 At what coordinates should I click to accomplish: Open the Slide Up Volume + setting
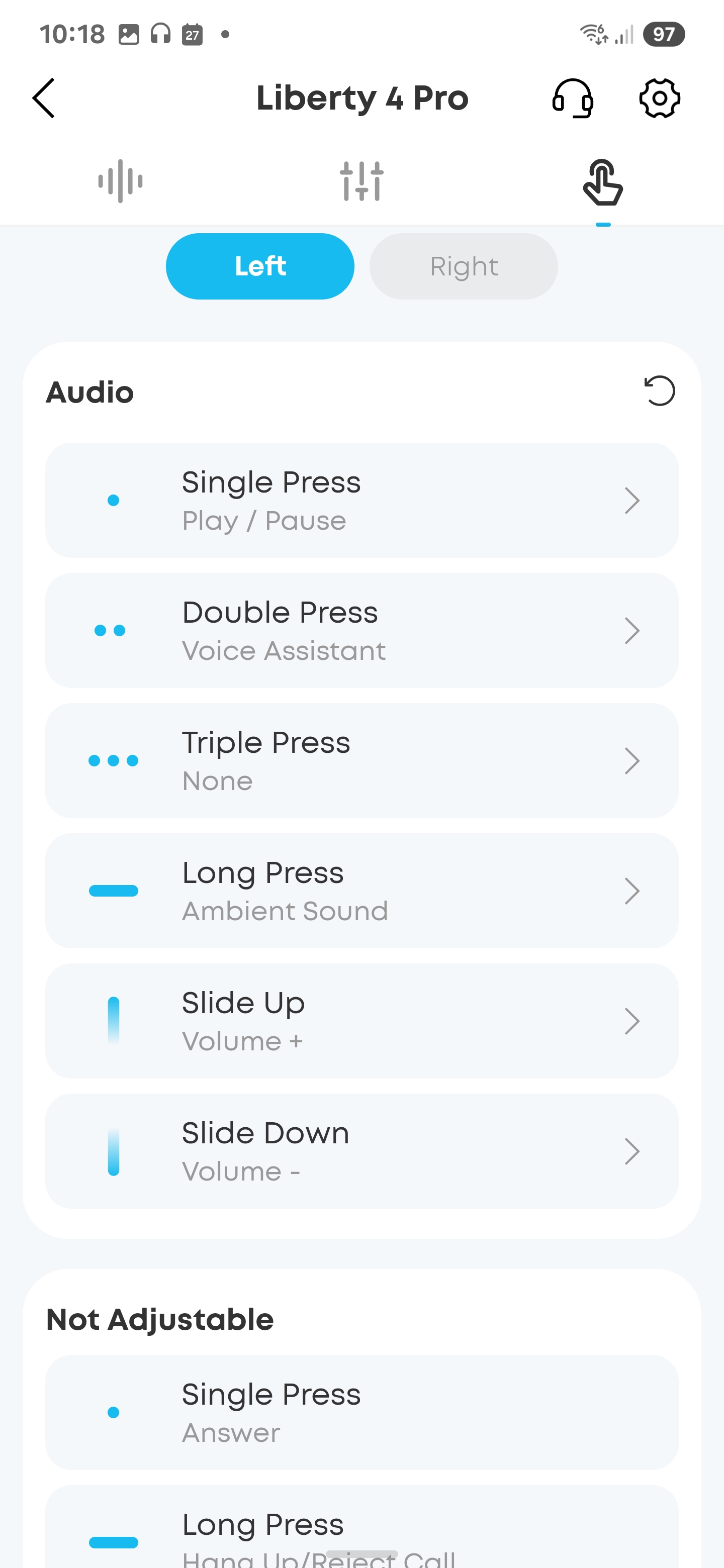click(361, 1021)
